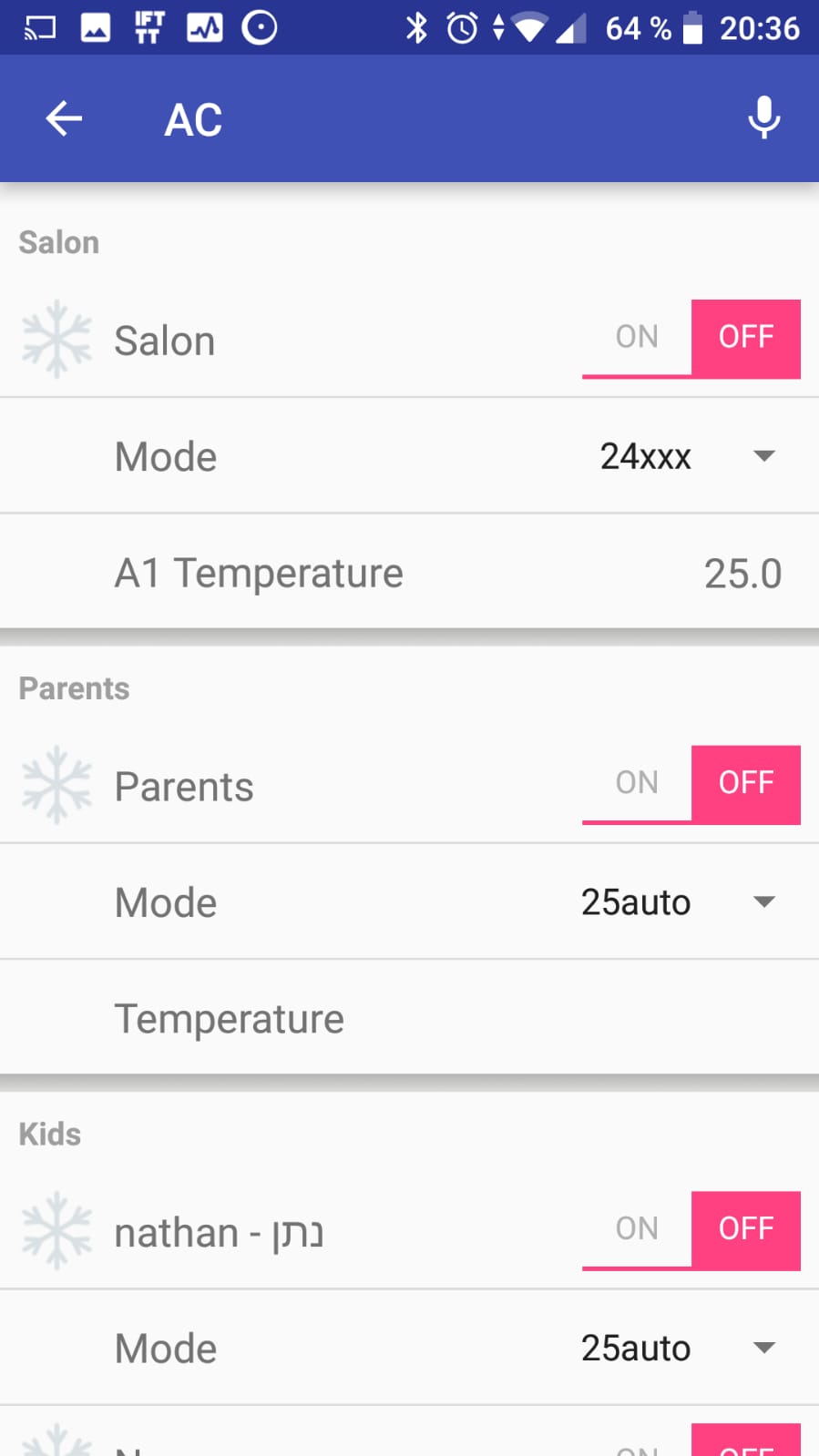Open the Chromecast icon in the status bar
This screenshot has height=1456, width=819.
(38, 26)
